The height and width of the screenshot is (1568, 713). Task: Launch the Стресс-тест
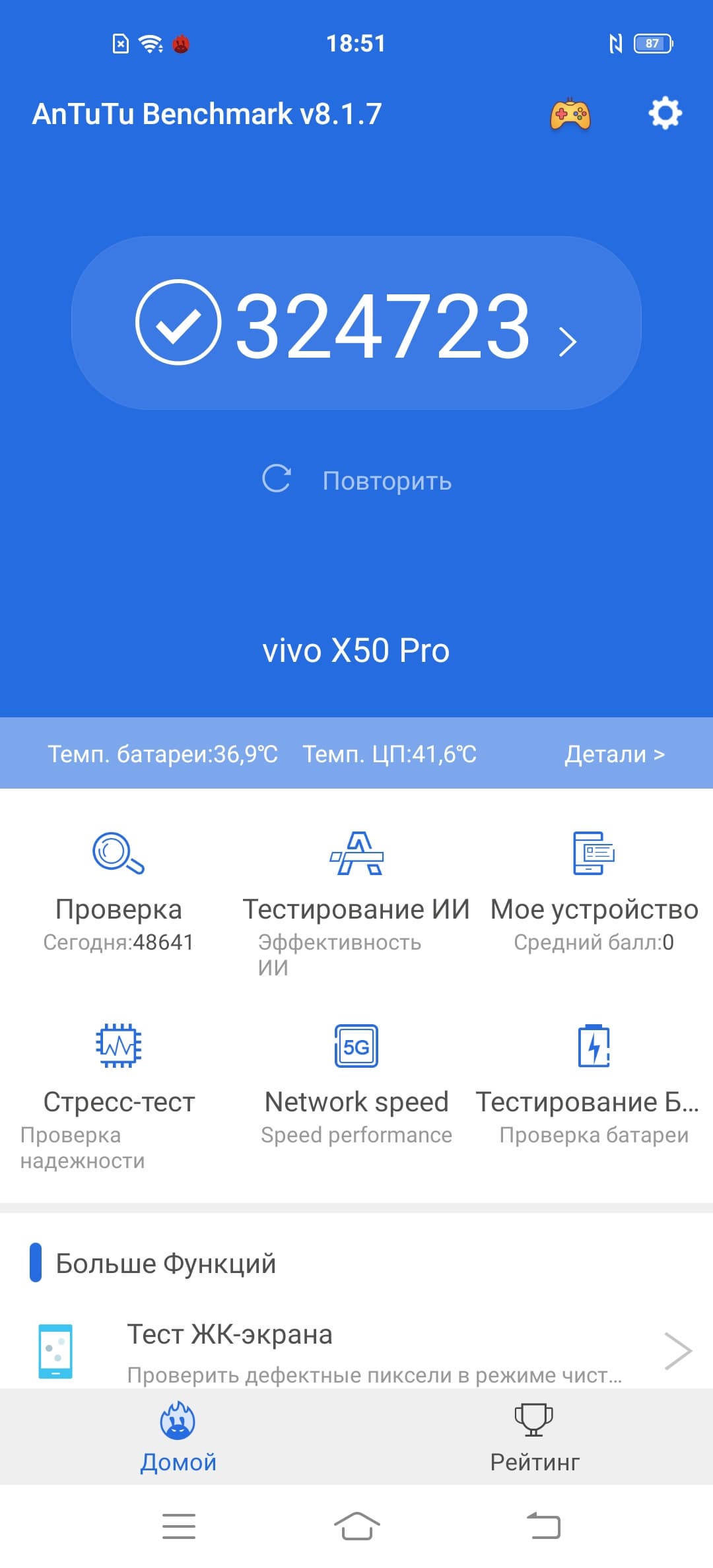click(x=119, y=1089)
